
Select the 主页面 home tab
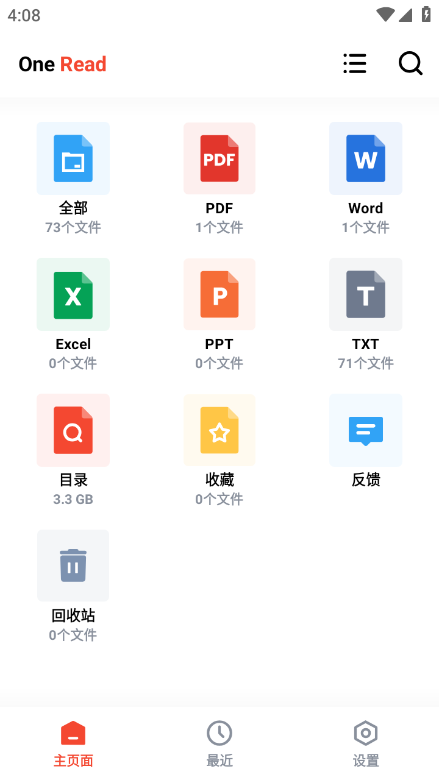point(73,744)
